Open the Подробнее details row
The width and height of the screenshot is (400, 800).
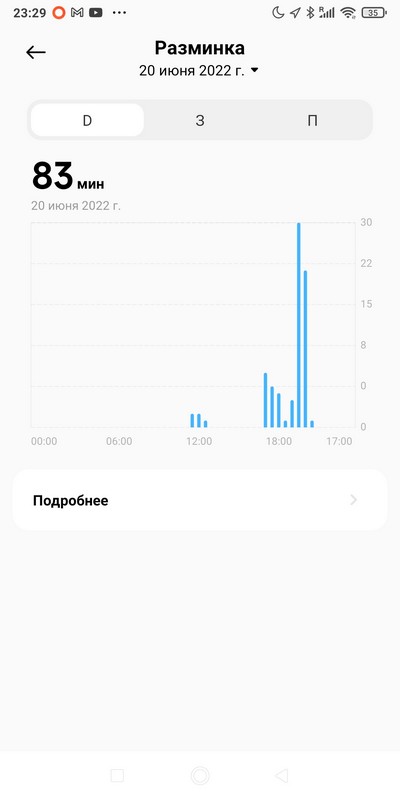200,501
